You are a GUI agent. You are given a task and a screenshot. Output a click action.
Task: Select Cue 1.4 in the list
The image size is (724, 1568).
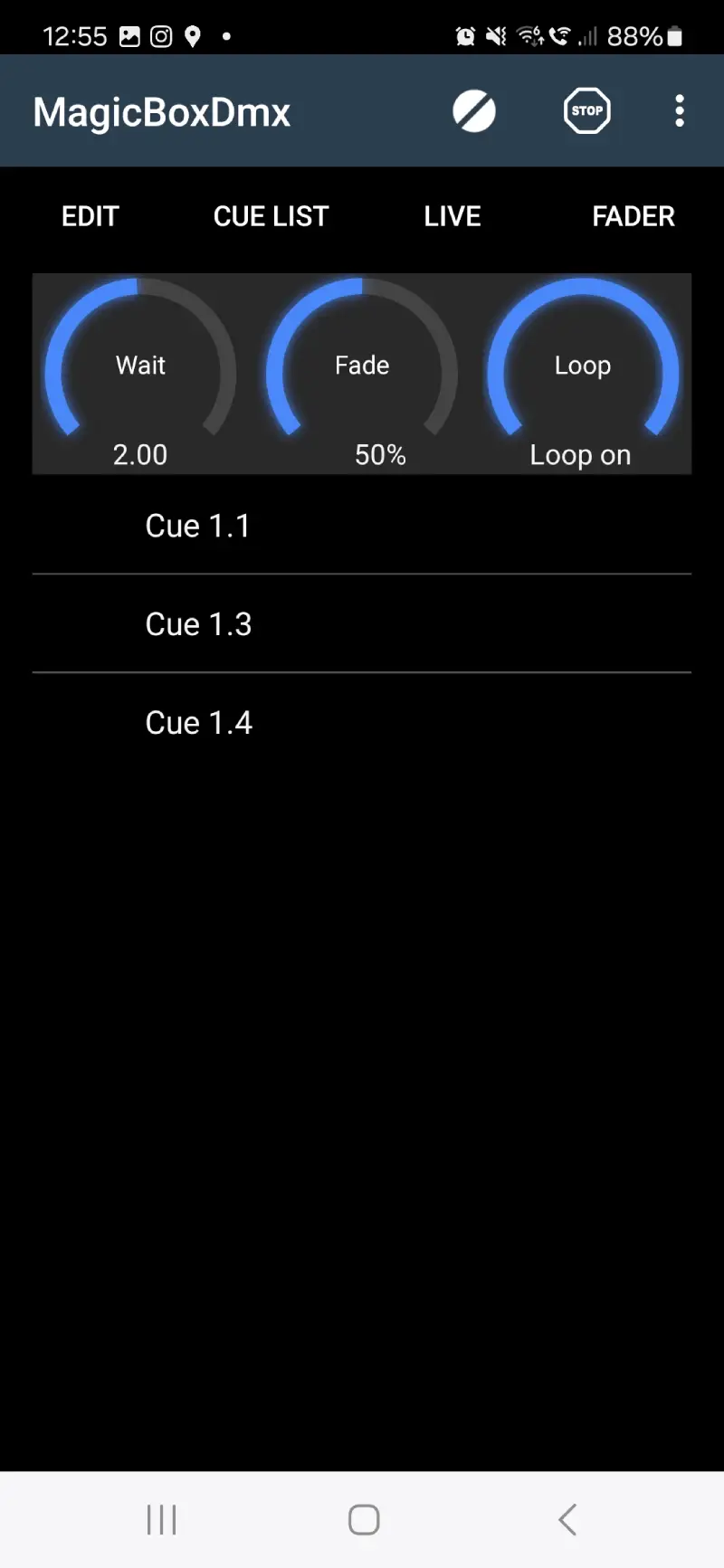(362, 723)
